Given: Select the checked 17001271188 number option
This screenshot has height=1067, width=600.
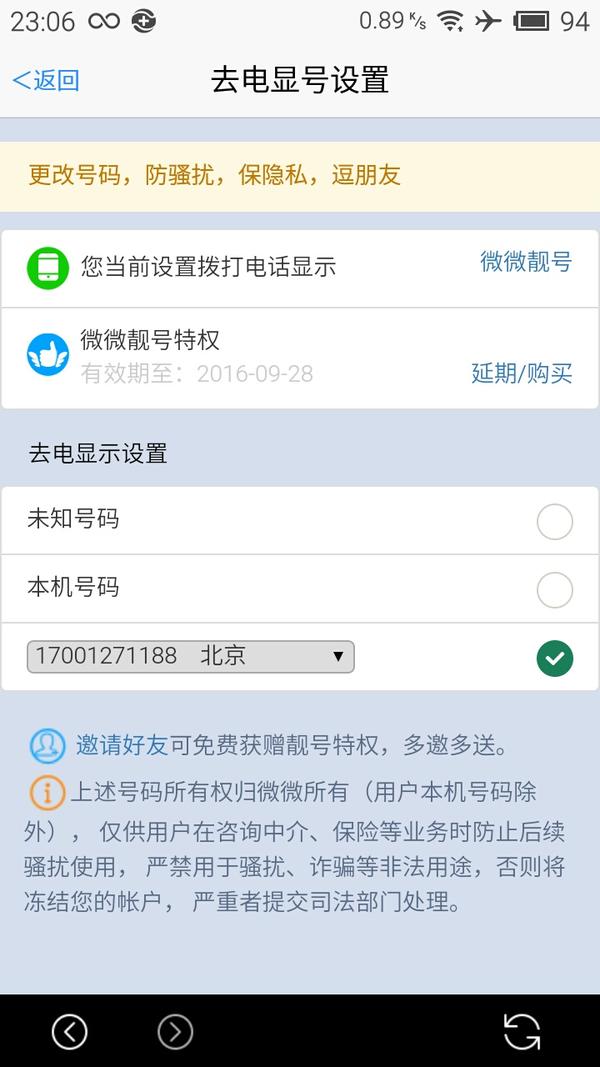Looking at the screenshot, I should coord(554,658).
